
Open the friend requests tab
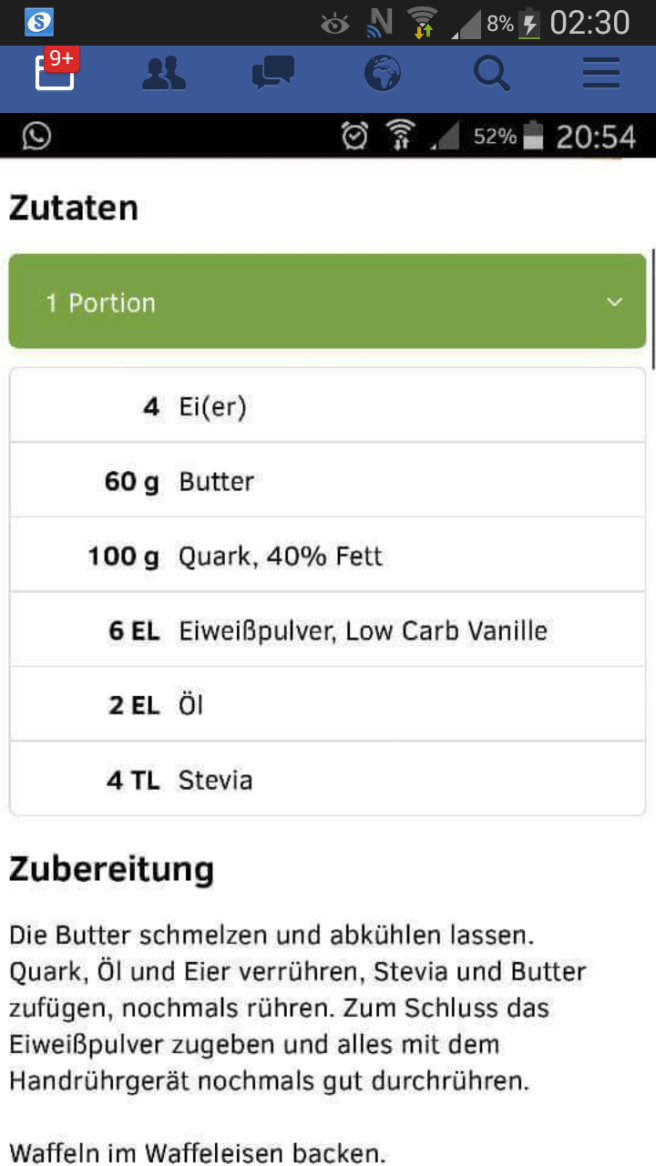click(164, 75)
